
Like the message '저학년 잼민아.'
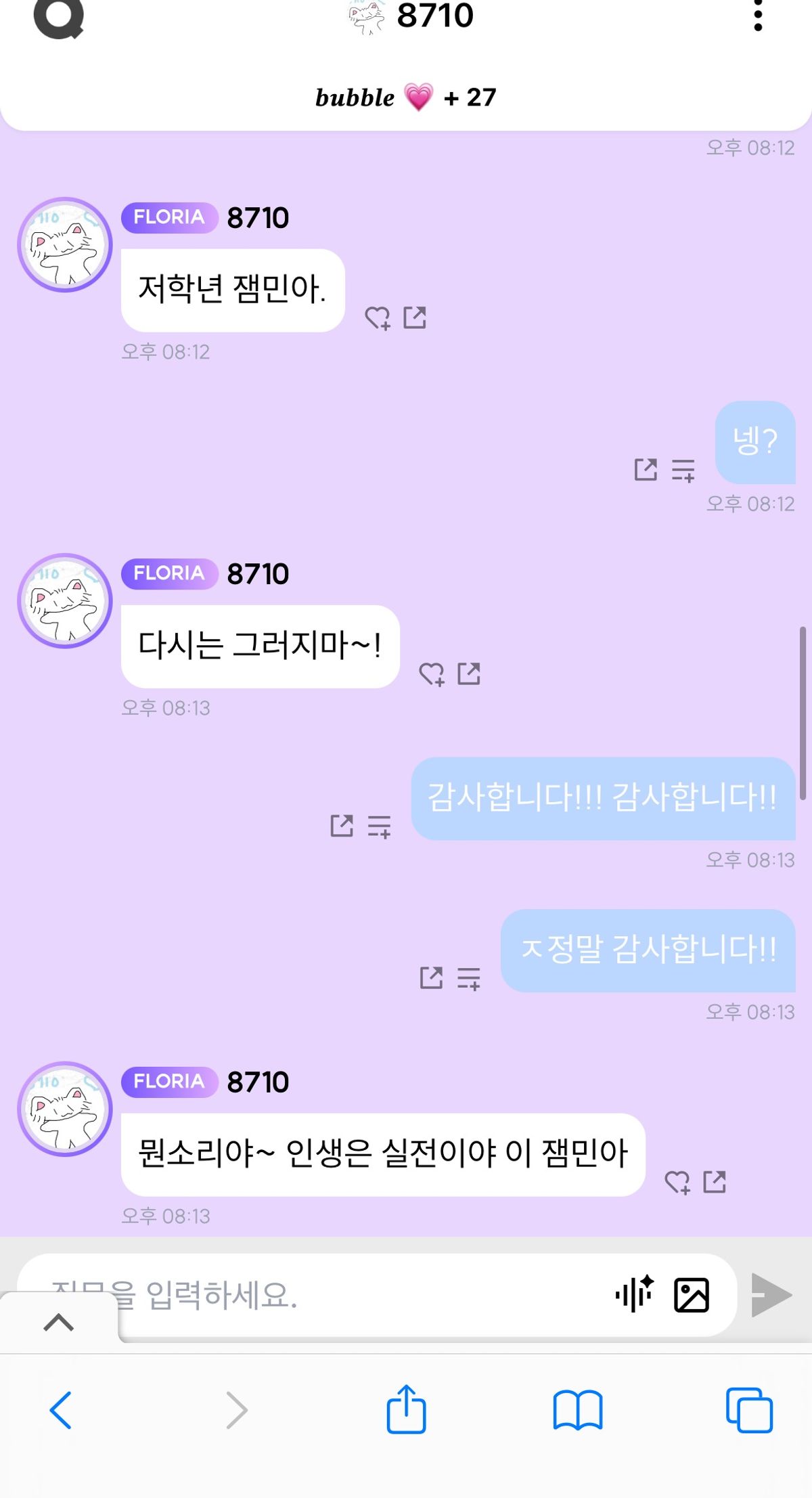tap(378, 317)
